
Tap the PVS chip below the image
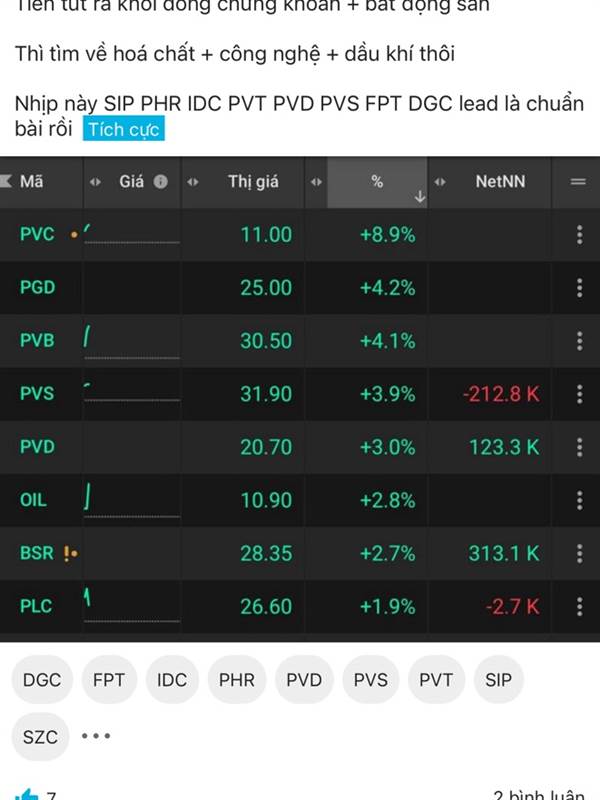pos(371,680)
